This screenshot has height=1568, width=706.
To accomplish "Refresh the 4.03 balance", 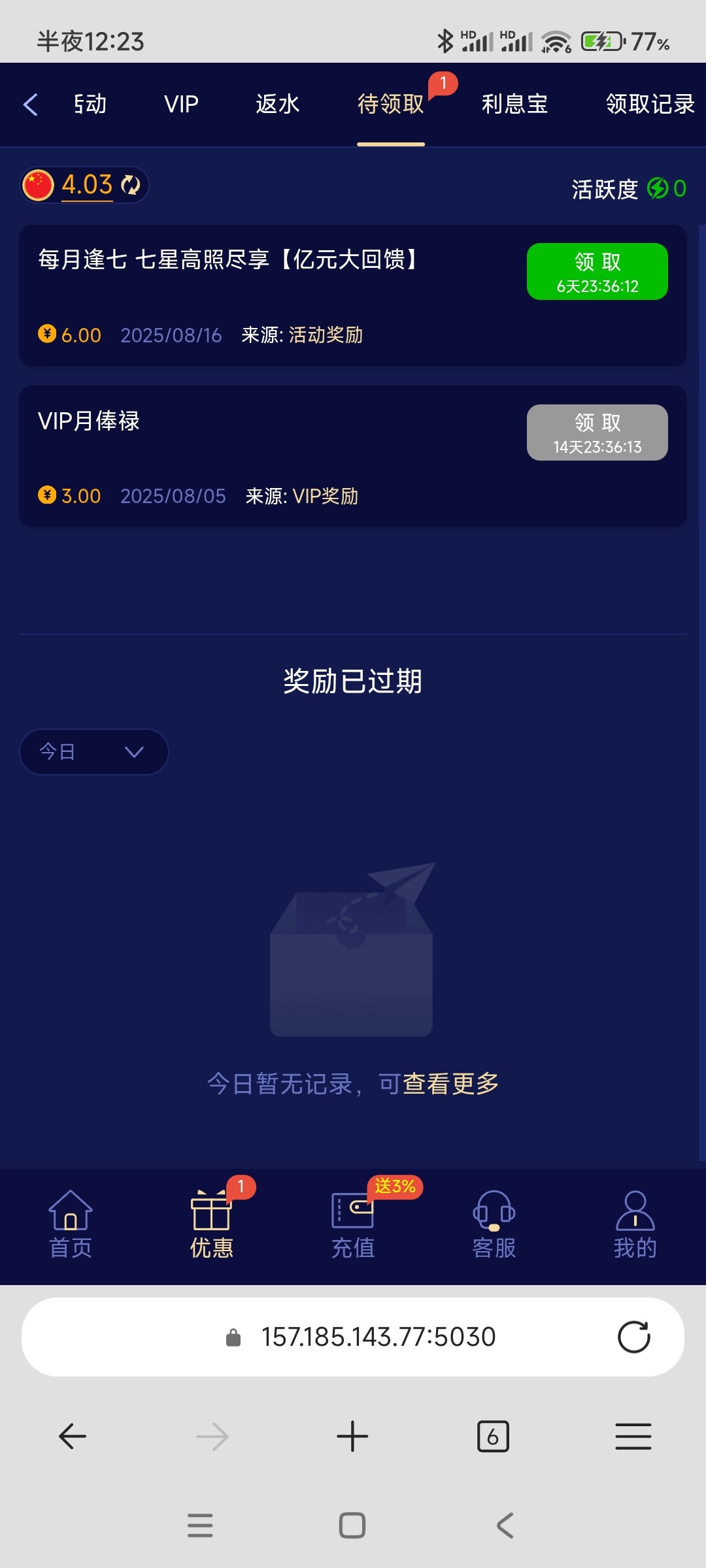I will point(131,186).
